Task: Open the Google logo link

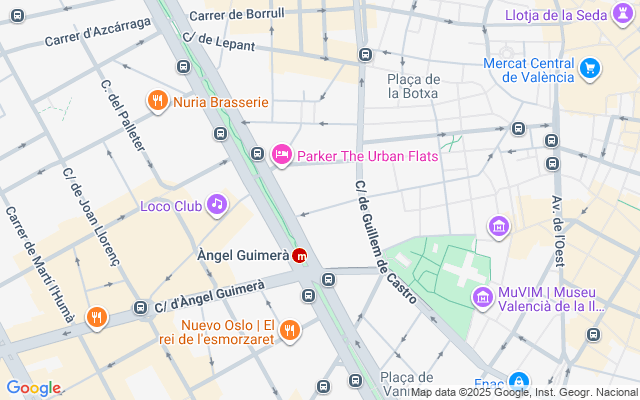Action: click(x=33, y=388)
